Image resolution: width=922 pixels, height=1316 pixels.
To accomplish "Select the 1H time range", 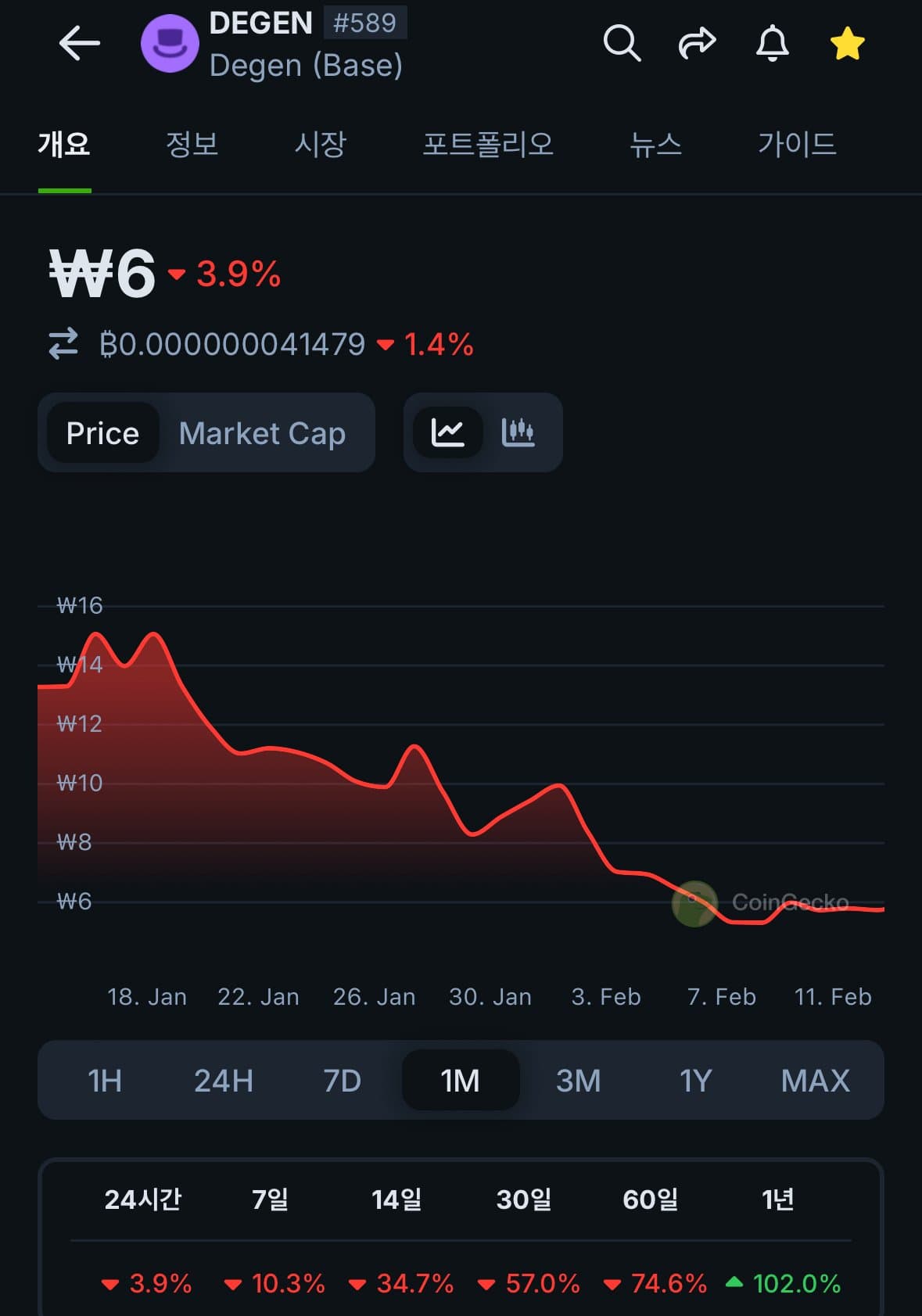I will tap(105, 1081).
